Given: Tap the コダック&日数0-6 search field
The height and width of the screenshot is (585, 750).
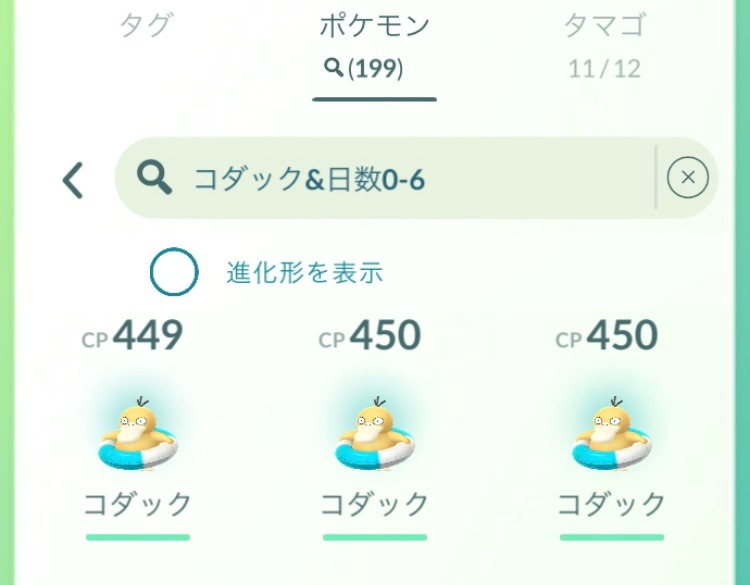Looking at the screenshot, I should 400,179.
